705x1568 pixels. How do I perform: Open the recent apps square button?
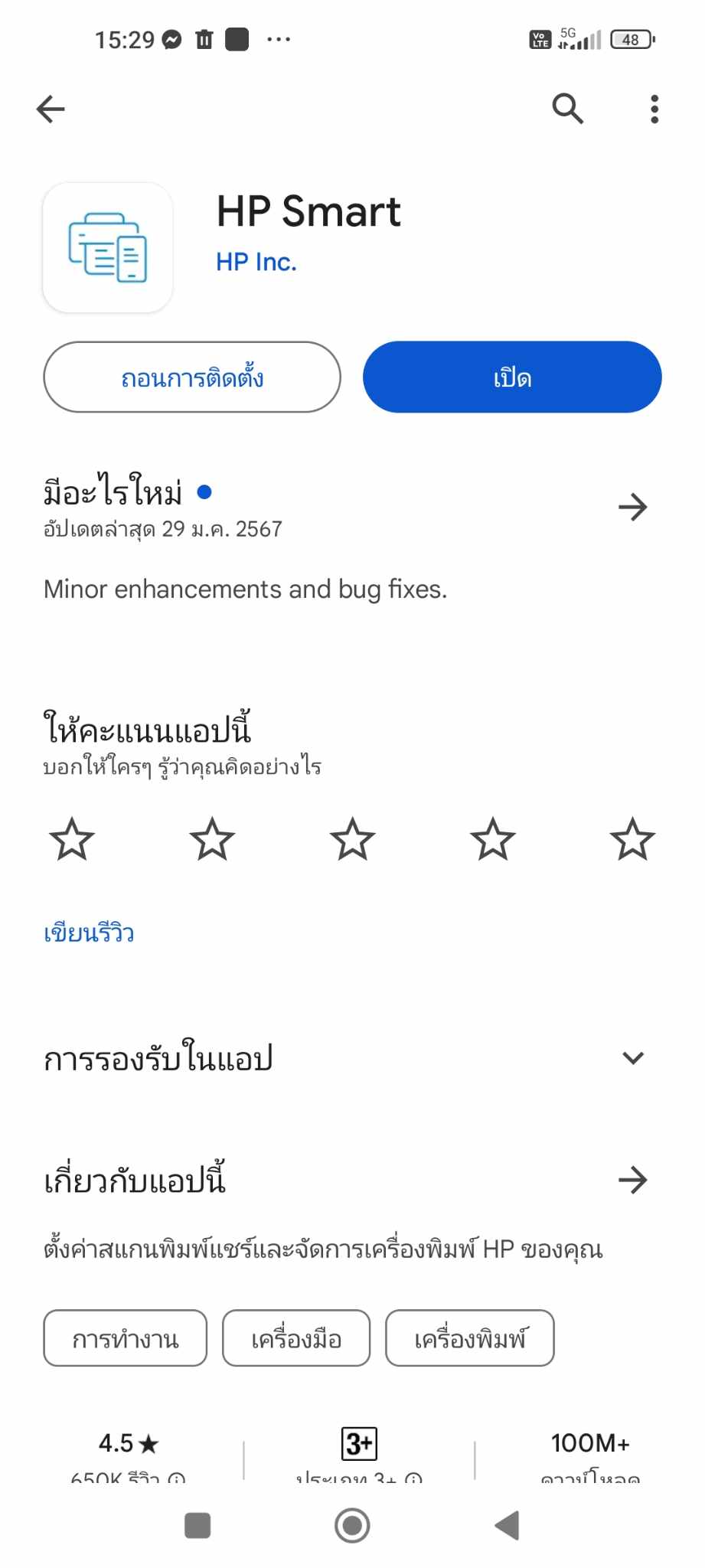coord(197,1525)
